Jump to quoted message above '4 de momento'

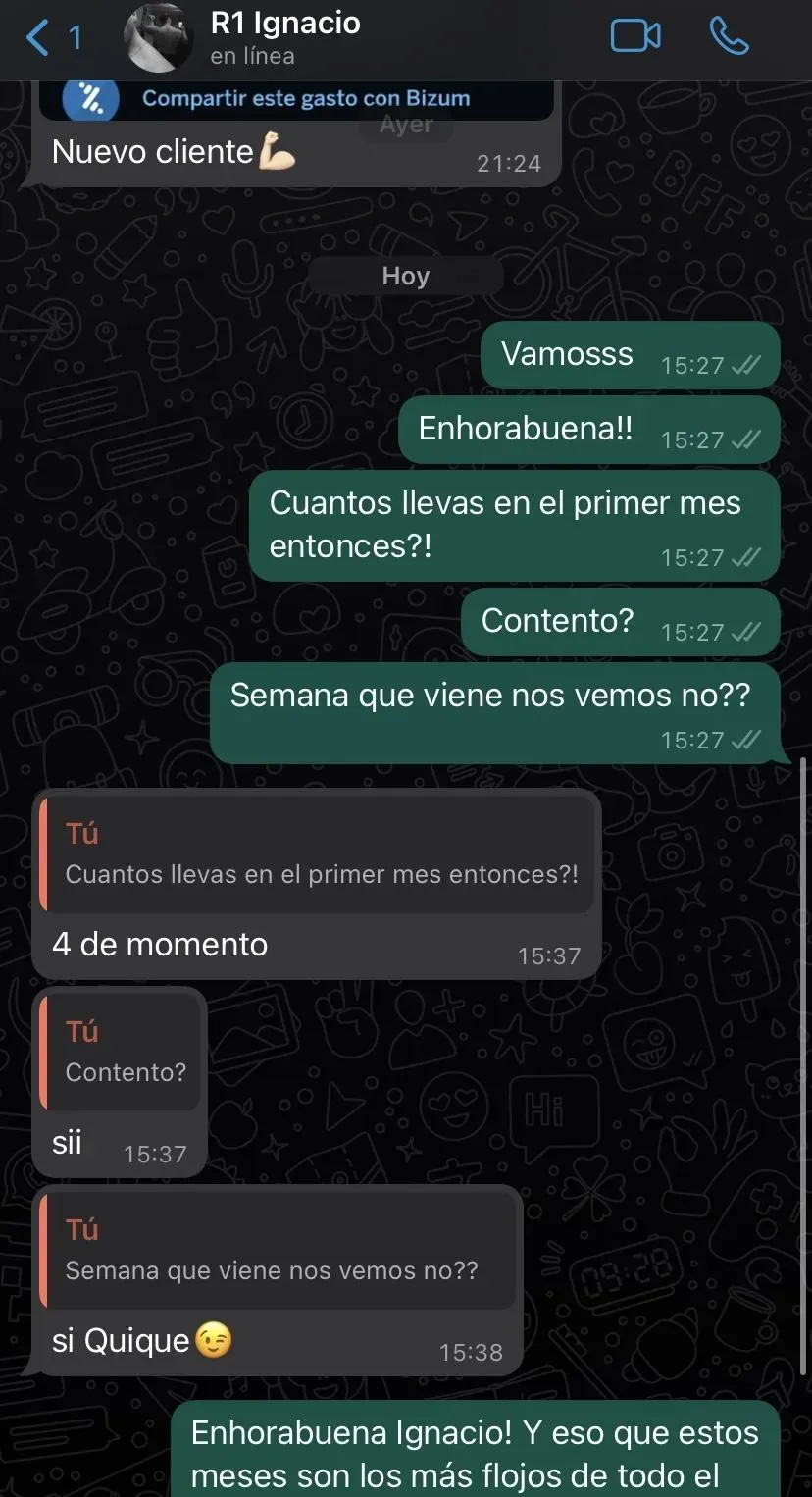coord(319,854)
